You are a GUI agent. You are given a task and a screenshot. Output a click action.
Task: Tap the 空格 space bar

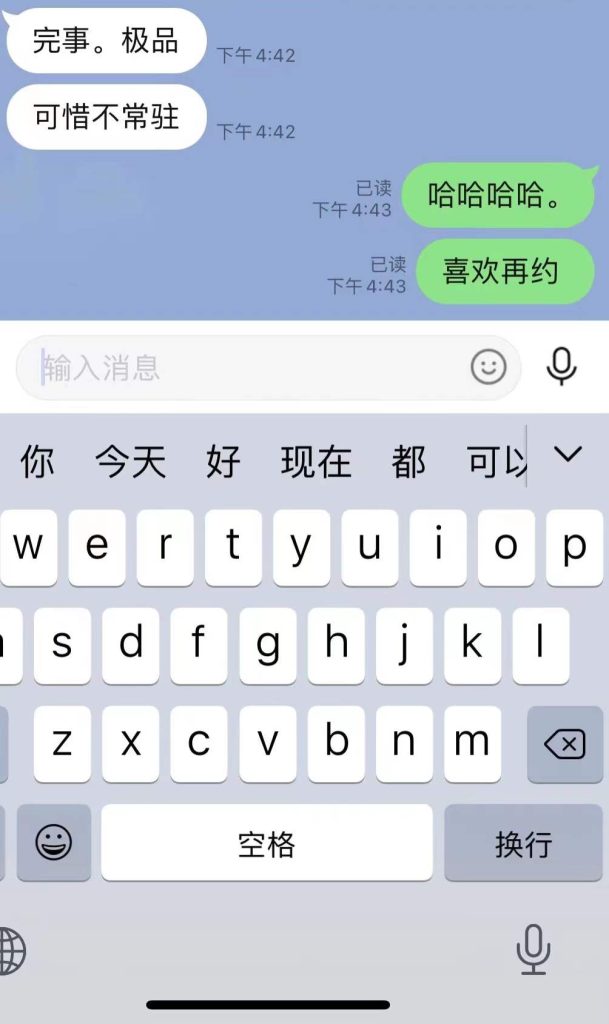267,844
